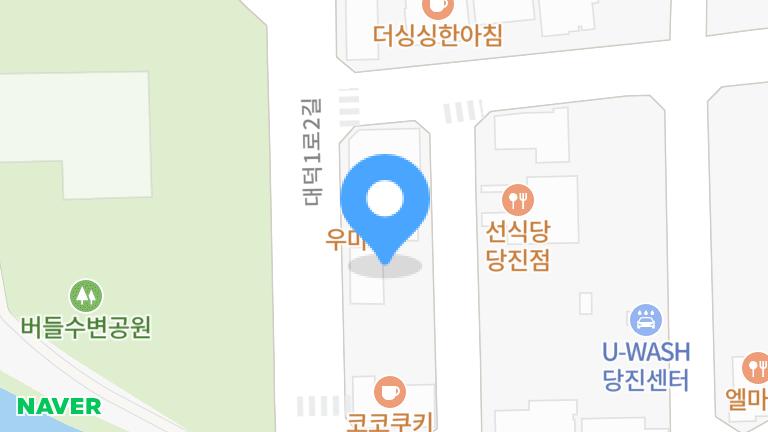768x432 pixels.
Task: Open the 선식당 당진점 restaurant marker
Action: point(518,199)
